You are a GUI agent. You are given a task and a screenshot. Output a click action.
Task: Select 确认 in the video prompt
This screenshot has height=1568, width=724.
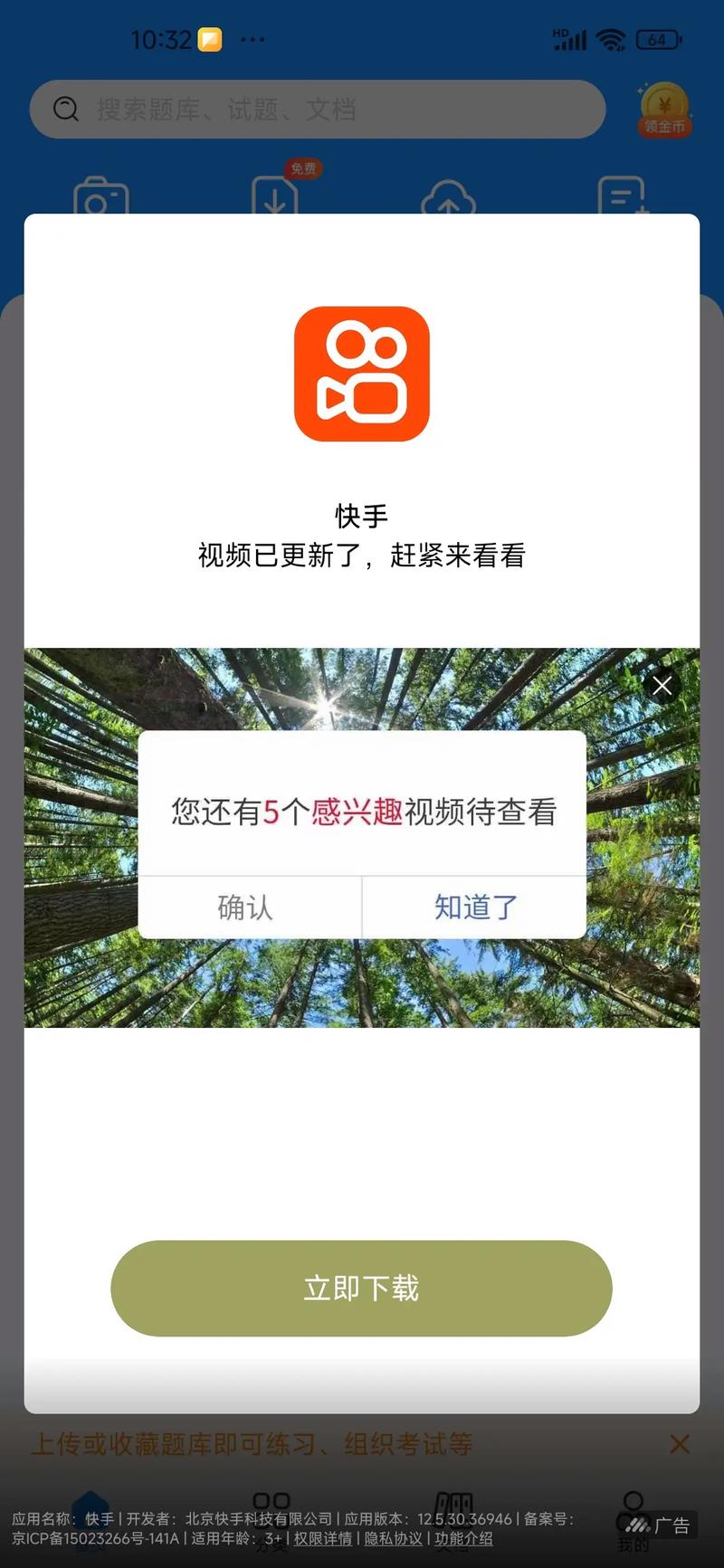pos(245,907)
